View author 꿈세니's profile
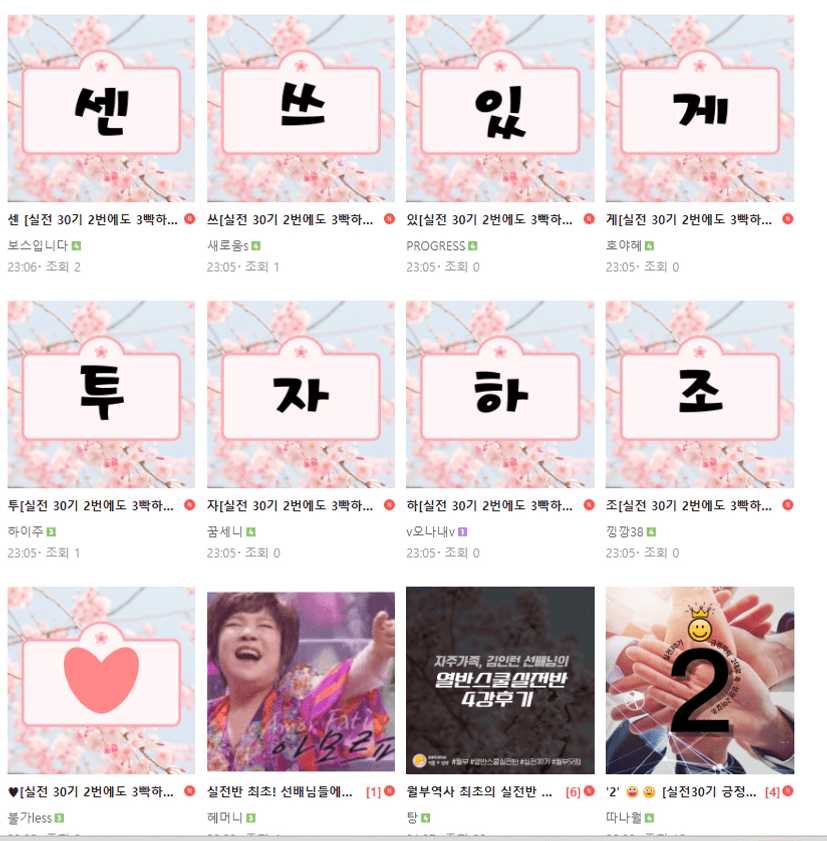827x841 pixels. tap(225, 531)
